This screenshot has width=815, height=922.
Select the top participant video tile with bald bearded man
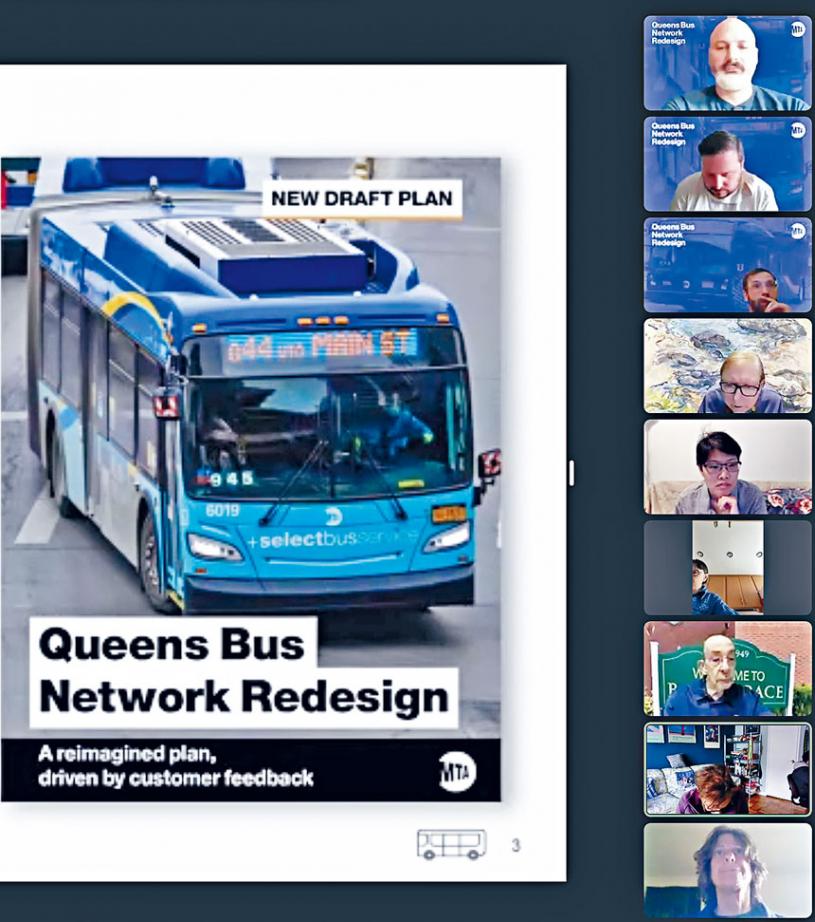click(x=727, y=63)
